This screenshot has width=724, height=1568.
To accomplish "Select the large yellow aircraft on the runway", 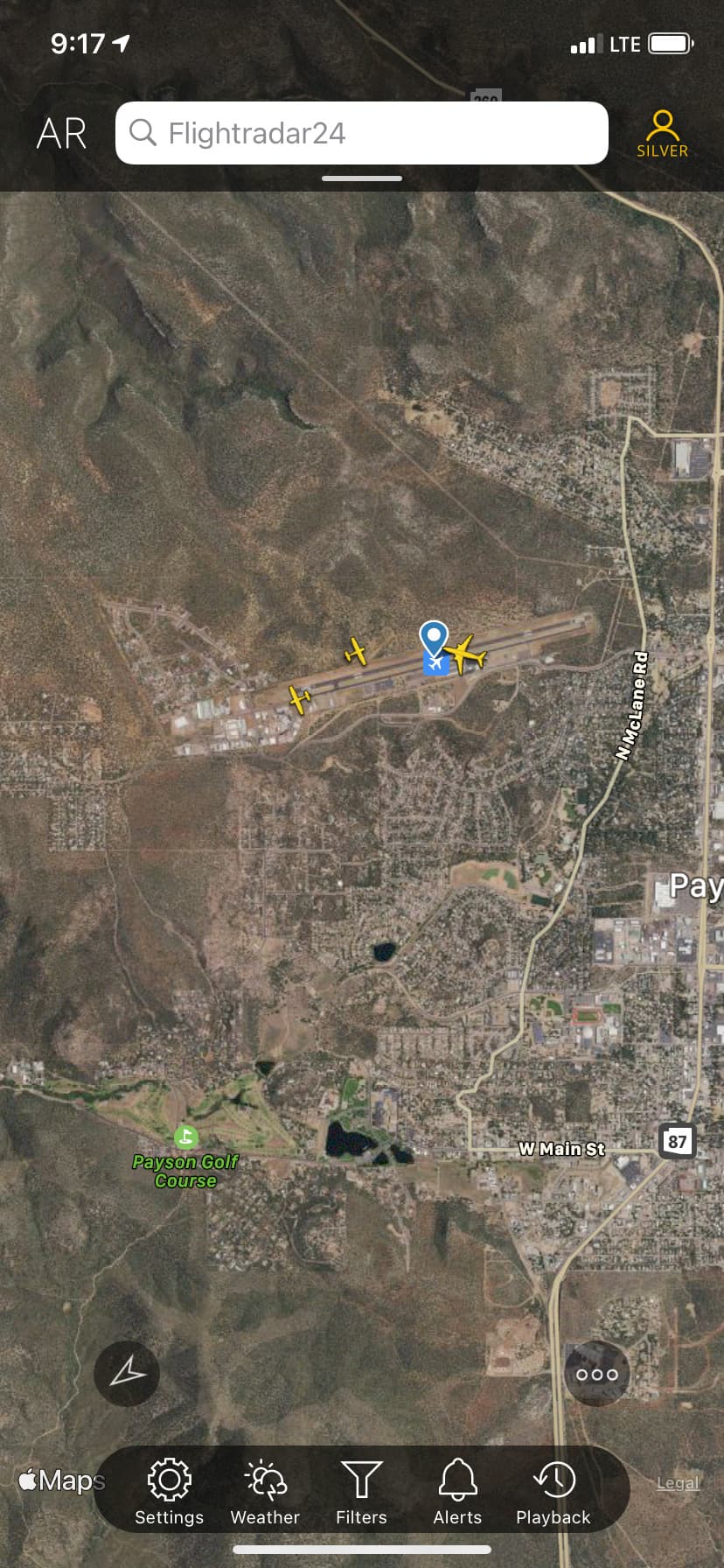I will (x=465, y=654).
